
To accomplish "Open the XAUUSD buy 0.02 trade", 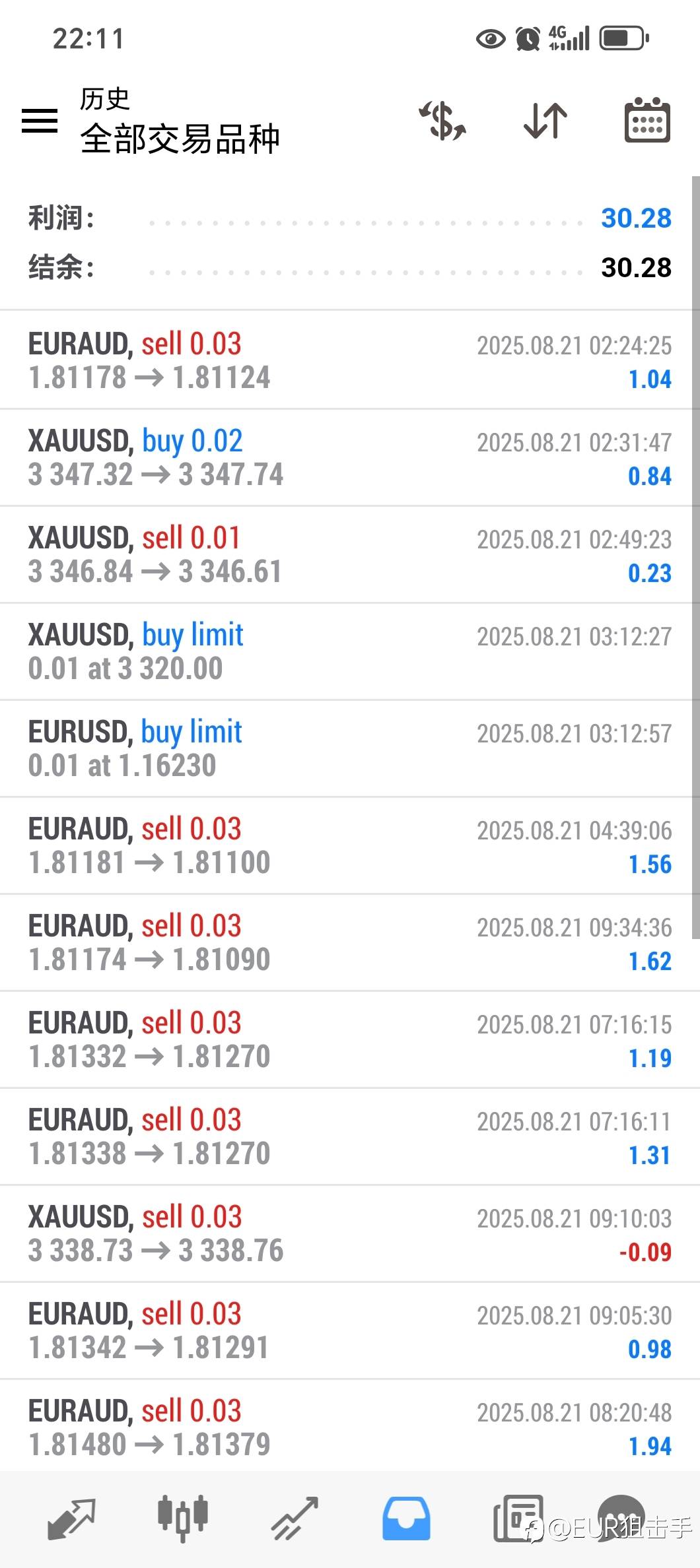I will pos(350,457).
